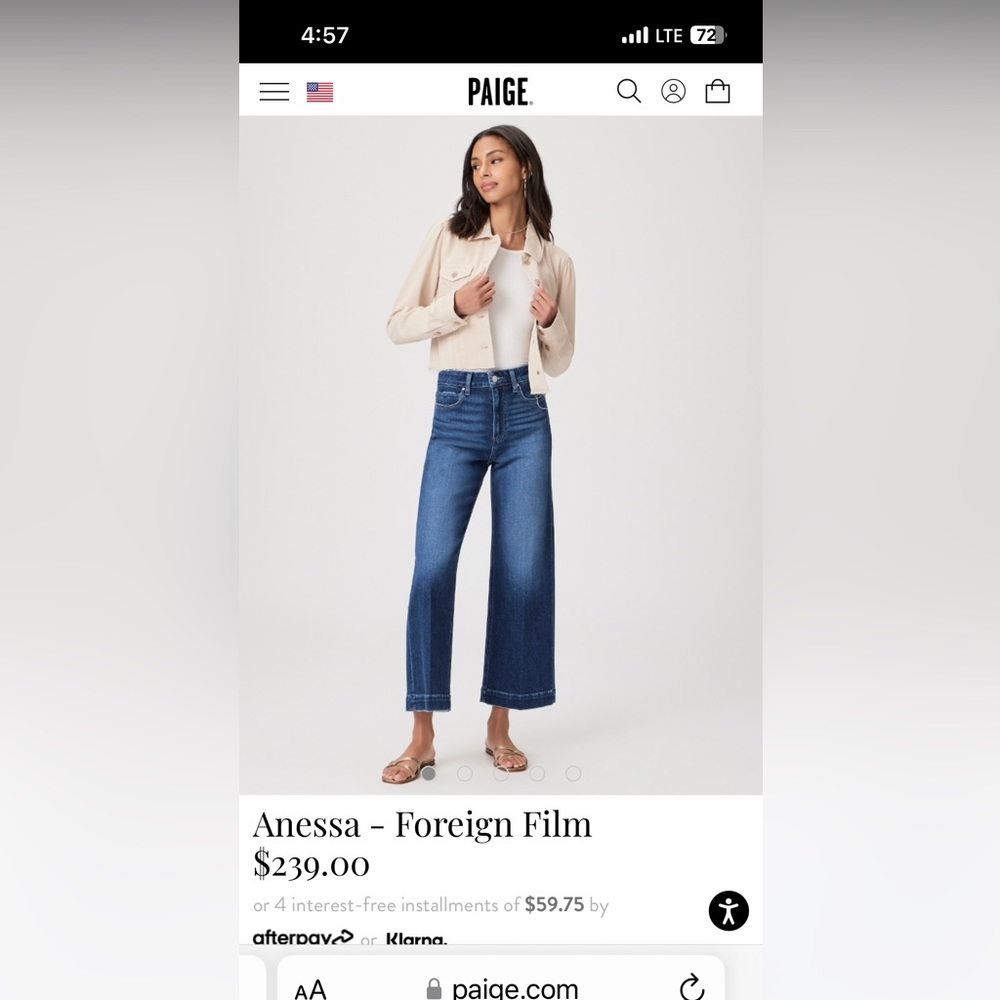Viewport: 1000px width, 1000px height.
Task: Open Safari's AA page settings
Action: click(x=311, y=989)
